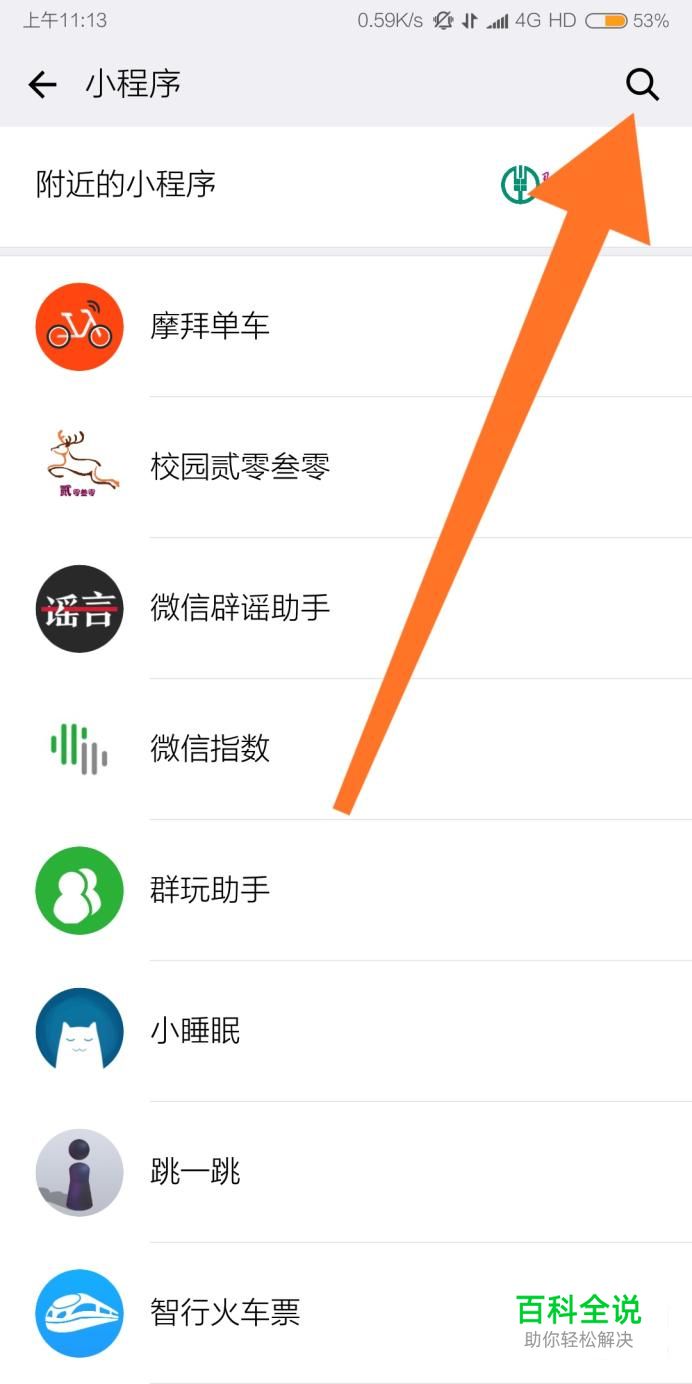Open the 微信指数 mini program
This screenshot has width=692, height=1384.
[210, 749]
